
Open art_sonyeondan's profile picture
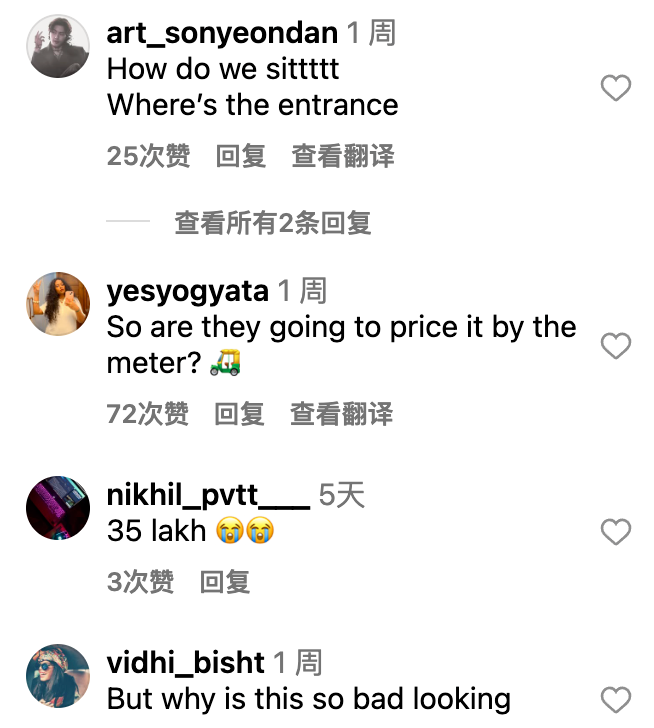(58, 46)
